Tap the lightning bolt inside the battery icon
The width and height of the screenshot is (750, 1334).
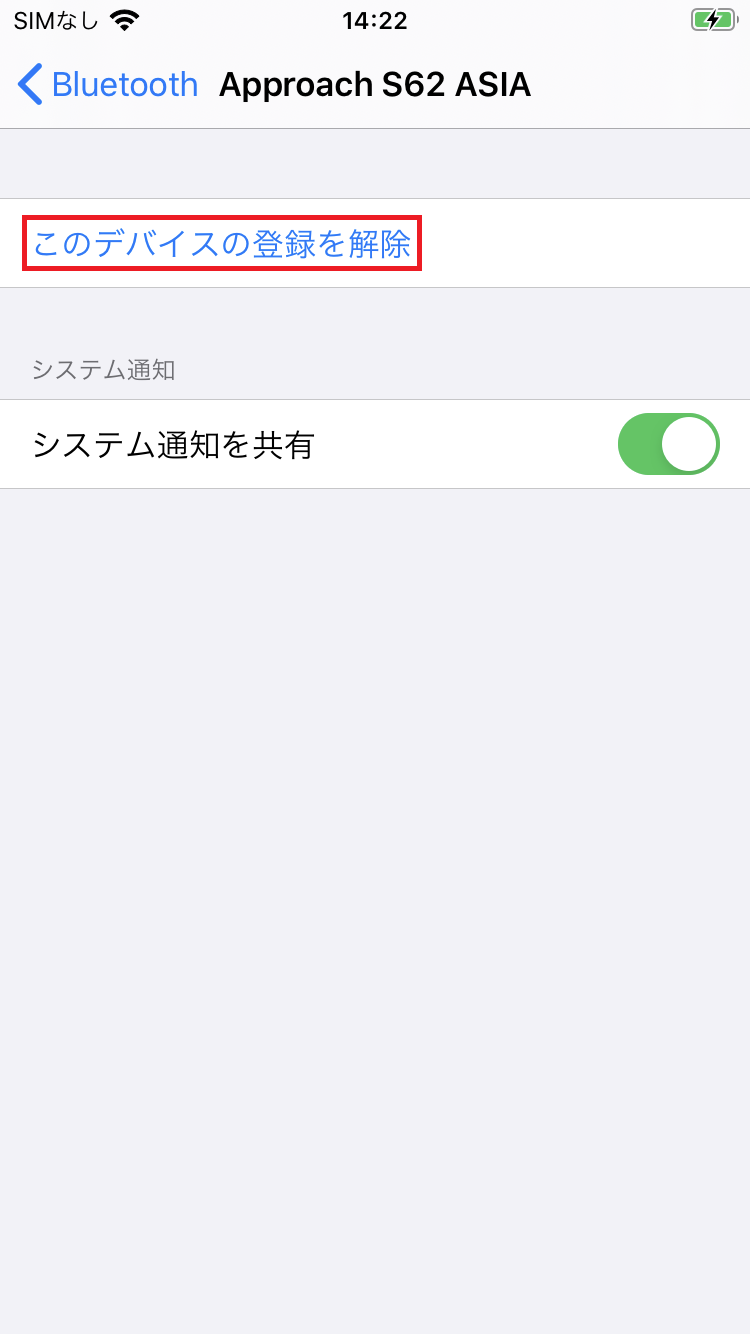pyautogui.click(x=714, y=19)
